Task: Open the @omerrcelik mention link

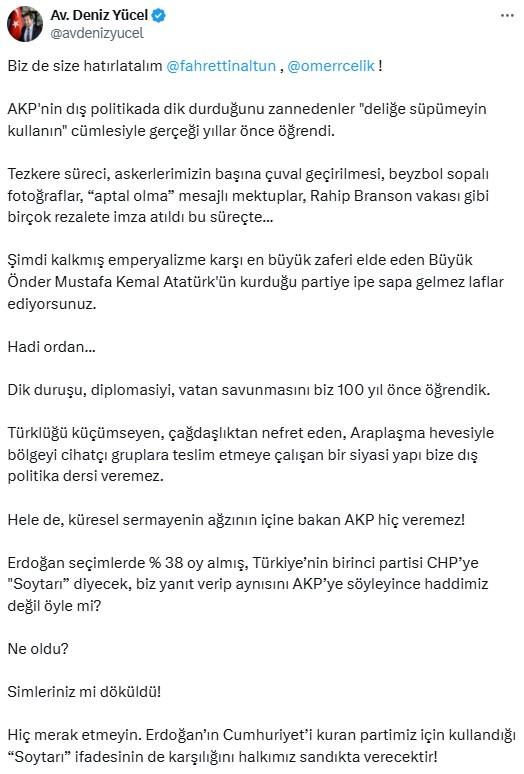Action: click(x=331, y=66)
